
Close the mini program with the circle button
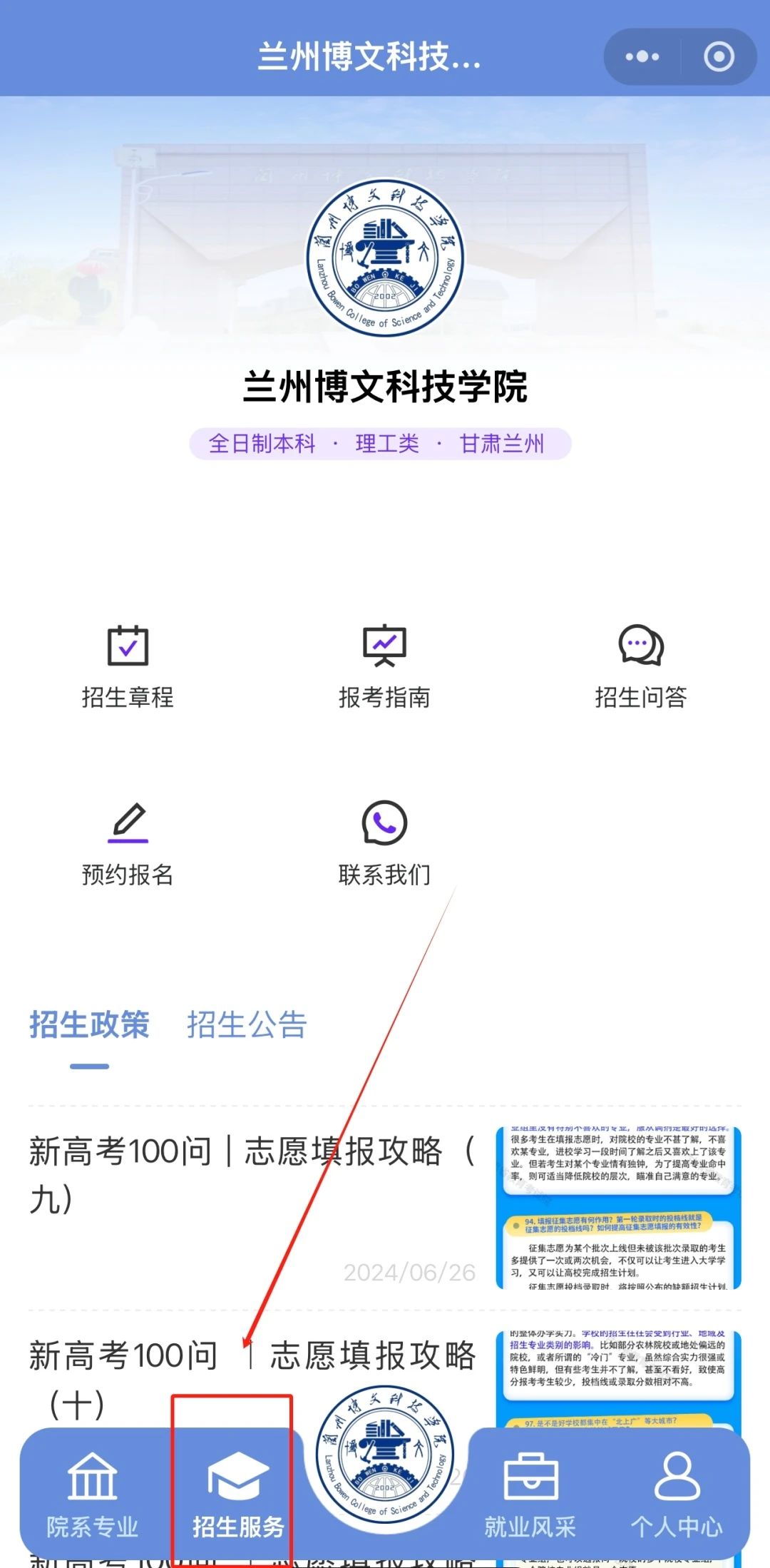719,57
